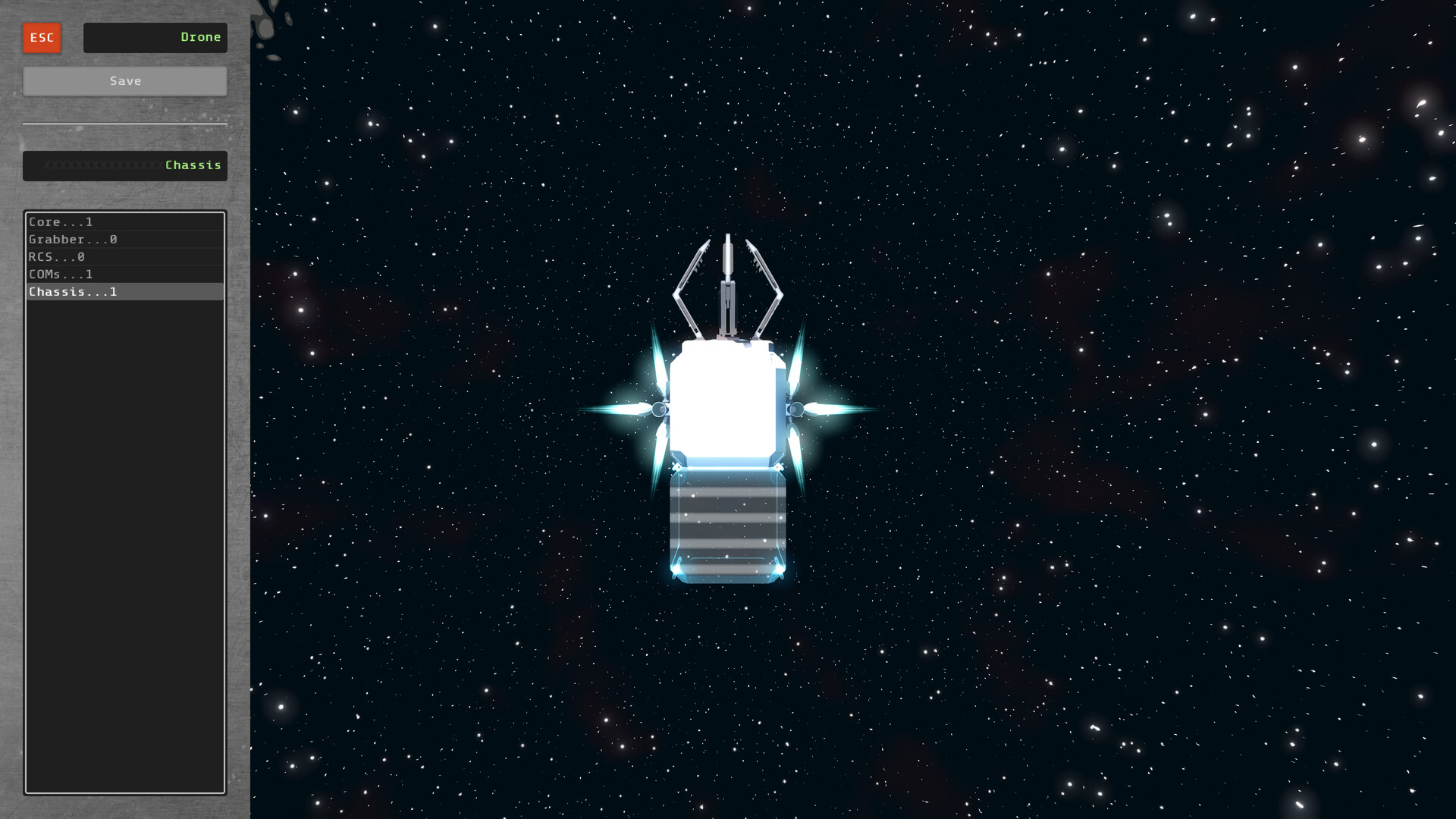Select the Chassis...1 list entry
1456x819 pixels.
(x=125, y=292)
